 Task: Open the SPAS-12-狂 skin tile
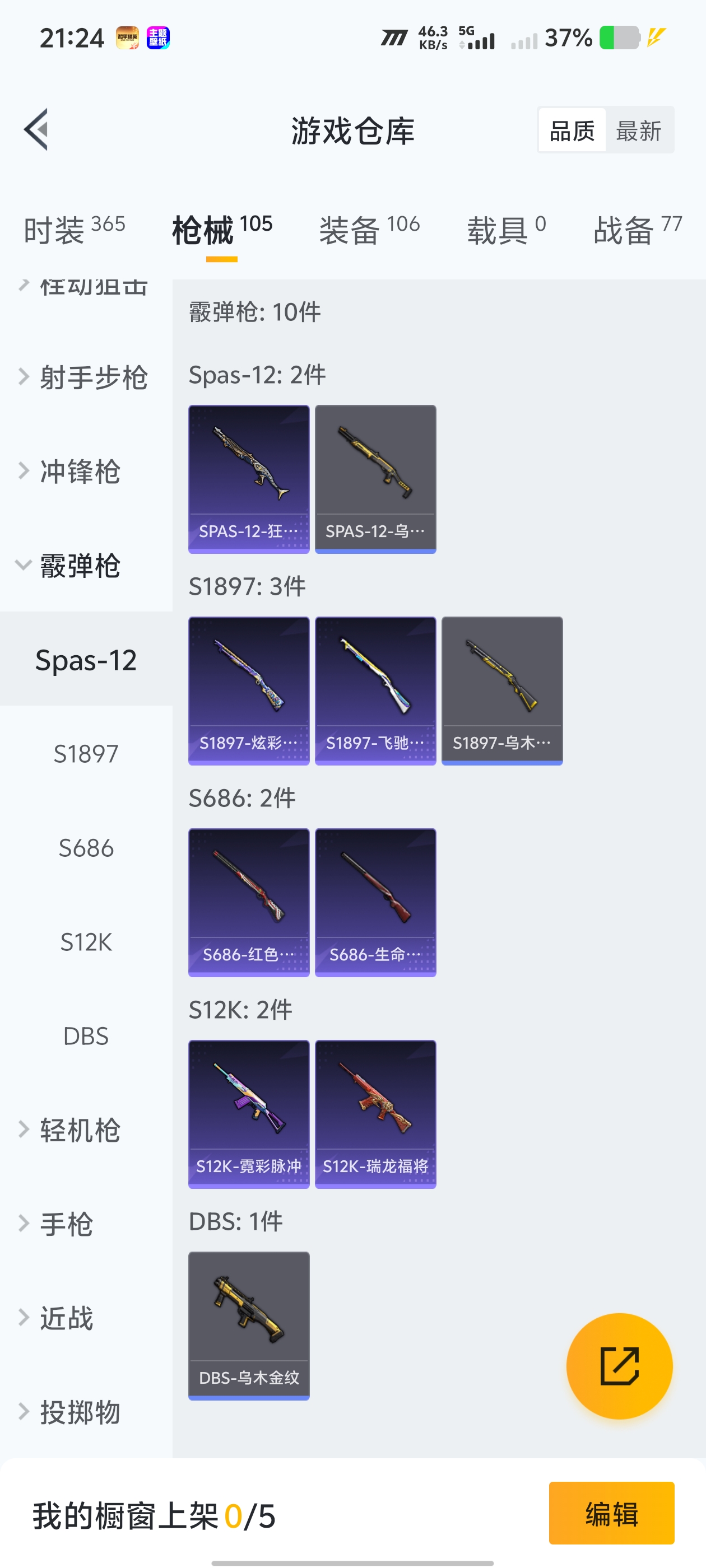coord(249,479)
